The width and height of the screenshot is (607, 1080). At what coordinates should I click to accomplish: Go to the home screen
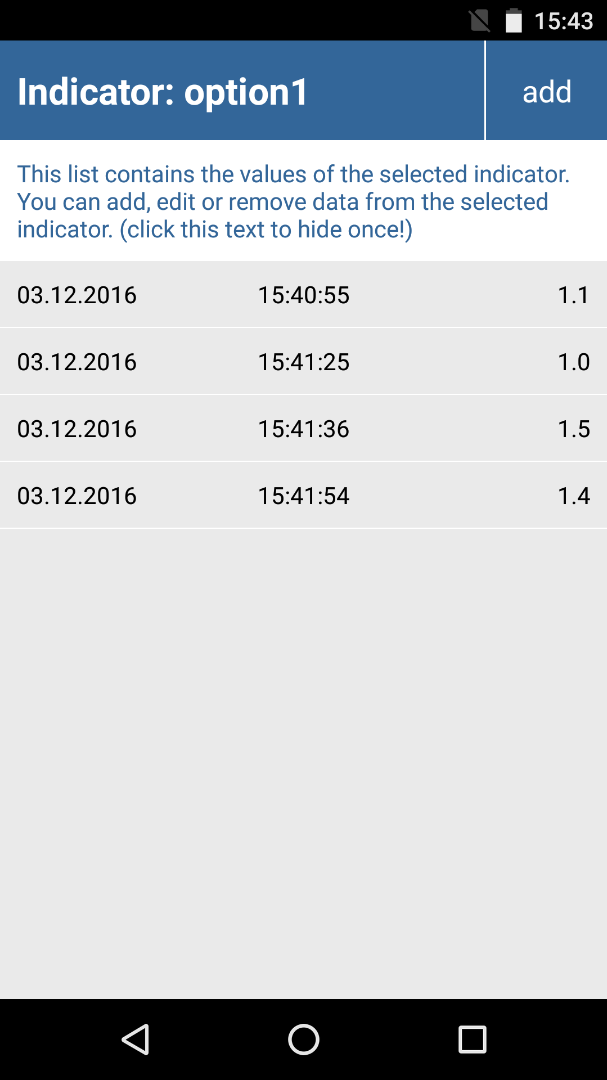click(303, 1039)
